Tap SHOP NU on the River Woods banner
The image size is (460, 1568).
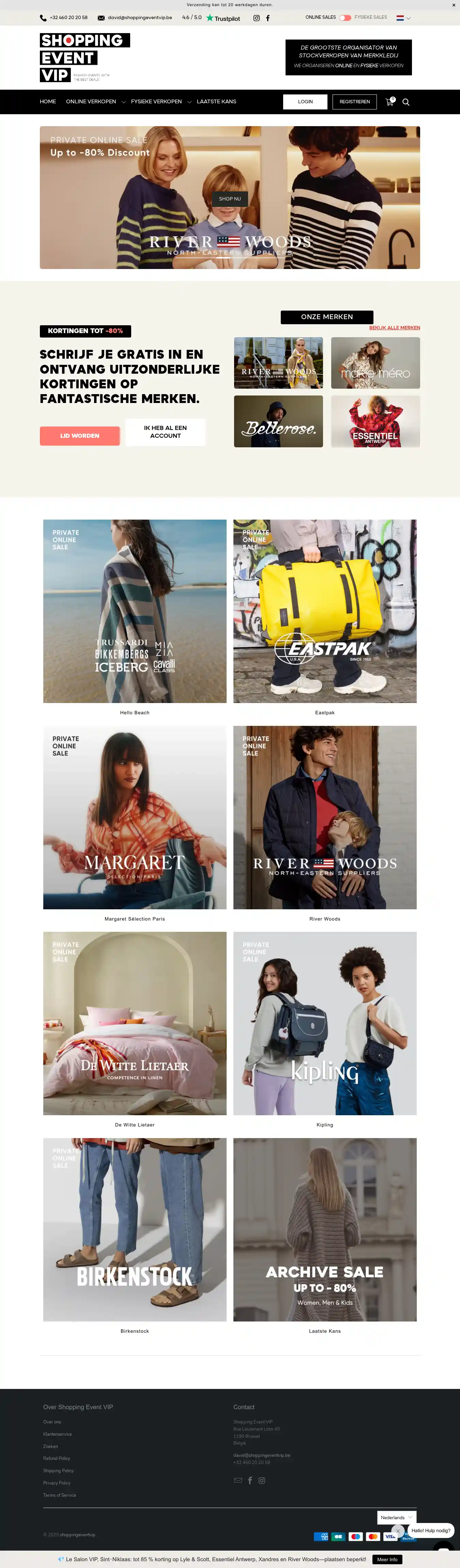click(x=229, y=199)
